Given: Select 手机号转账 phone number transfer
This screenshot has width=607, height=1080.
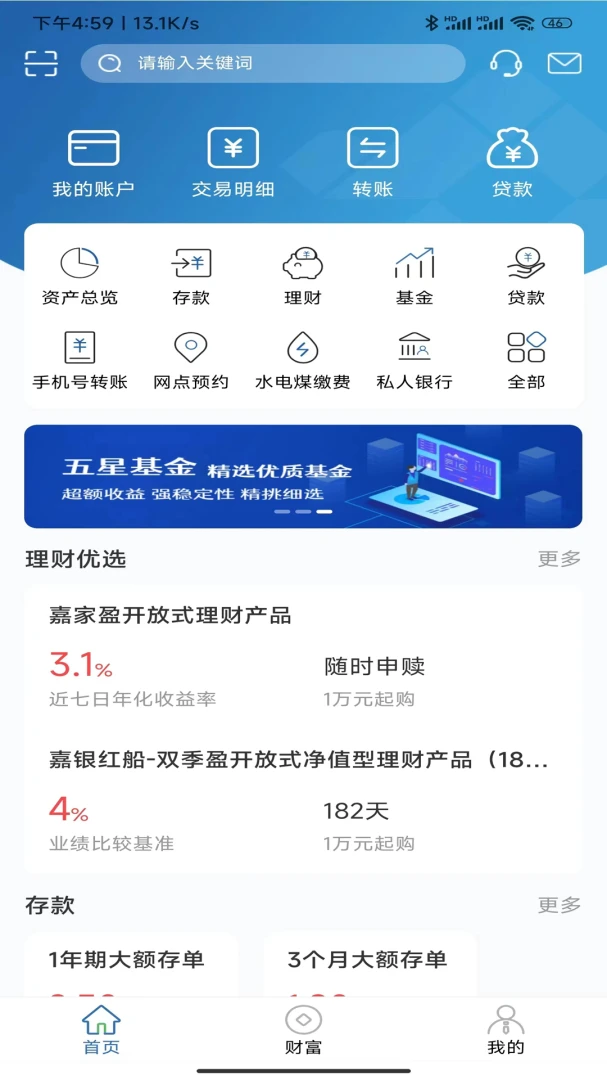Looking at the screenshot, I should click(80, 359).
